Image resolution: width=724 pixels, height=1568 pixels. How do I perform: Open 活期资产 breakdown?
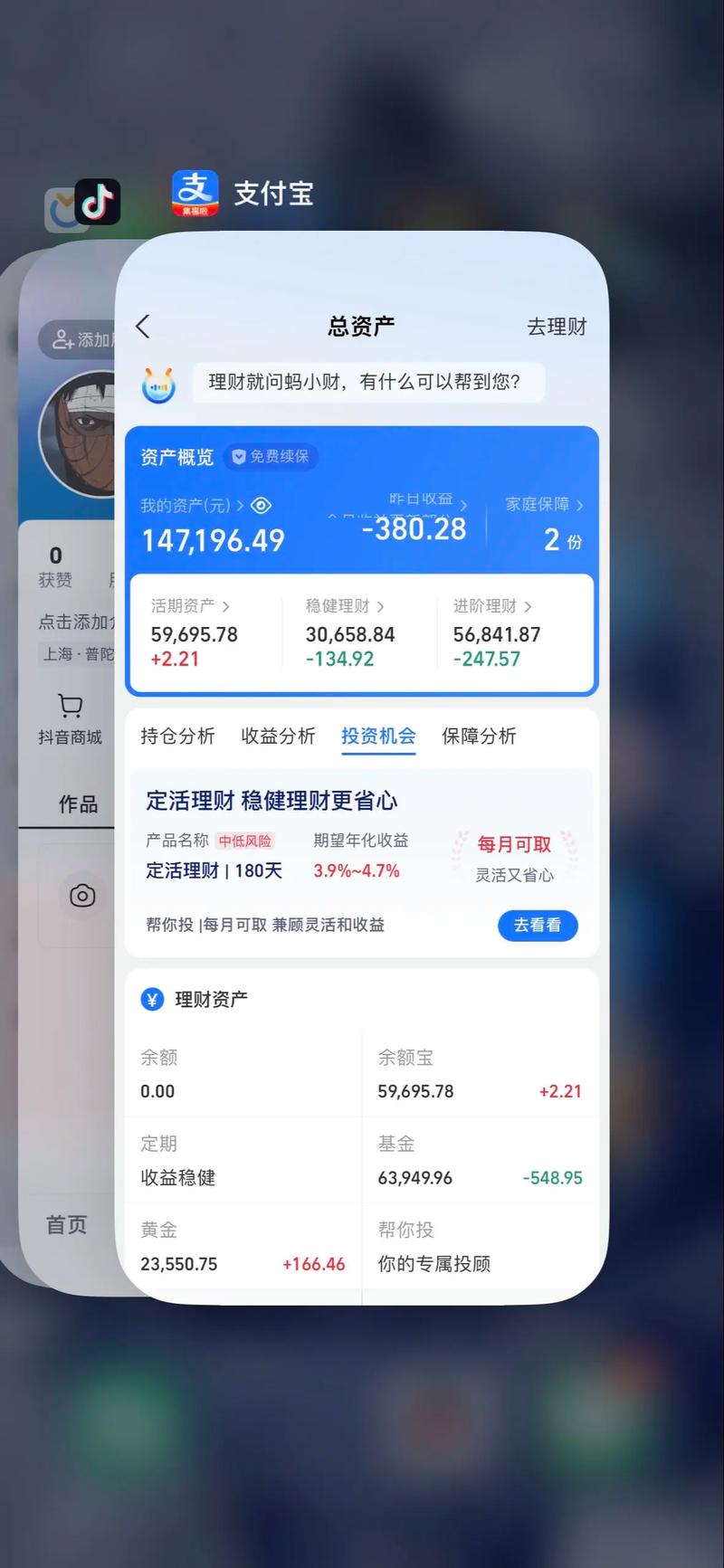click(x=190, y=606)
